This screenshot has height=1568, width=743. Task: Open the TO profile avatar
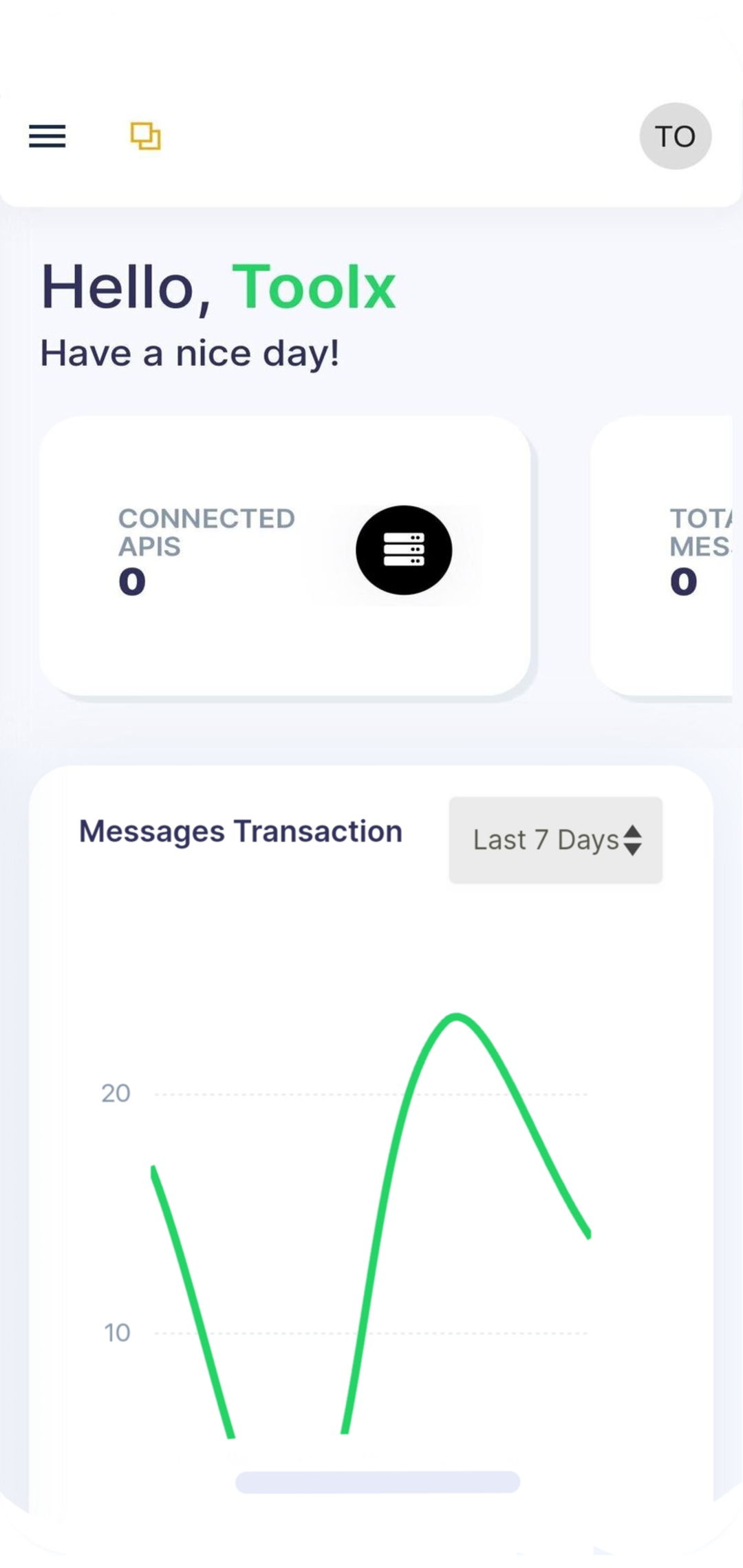[676, 136]
